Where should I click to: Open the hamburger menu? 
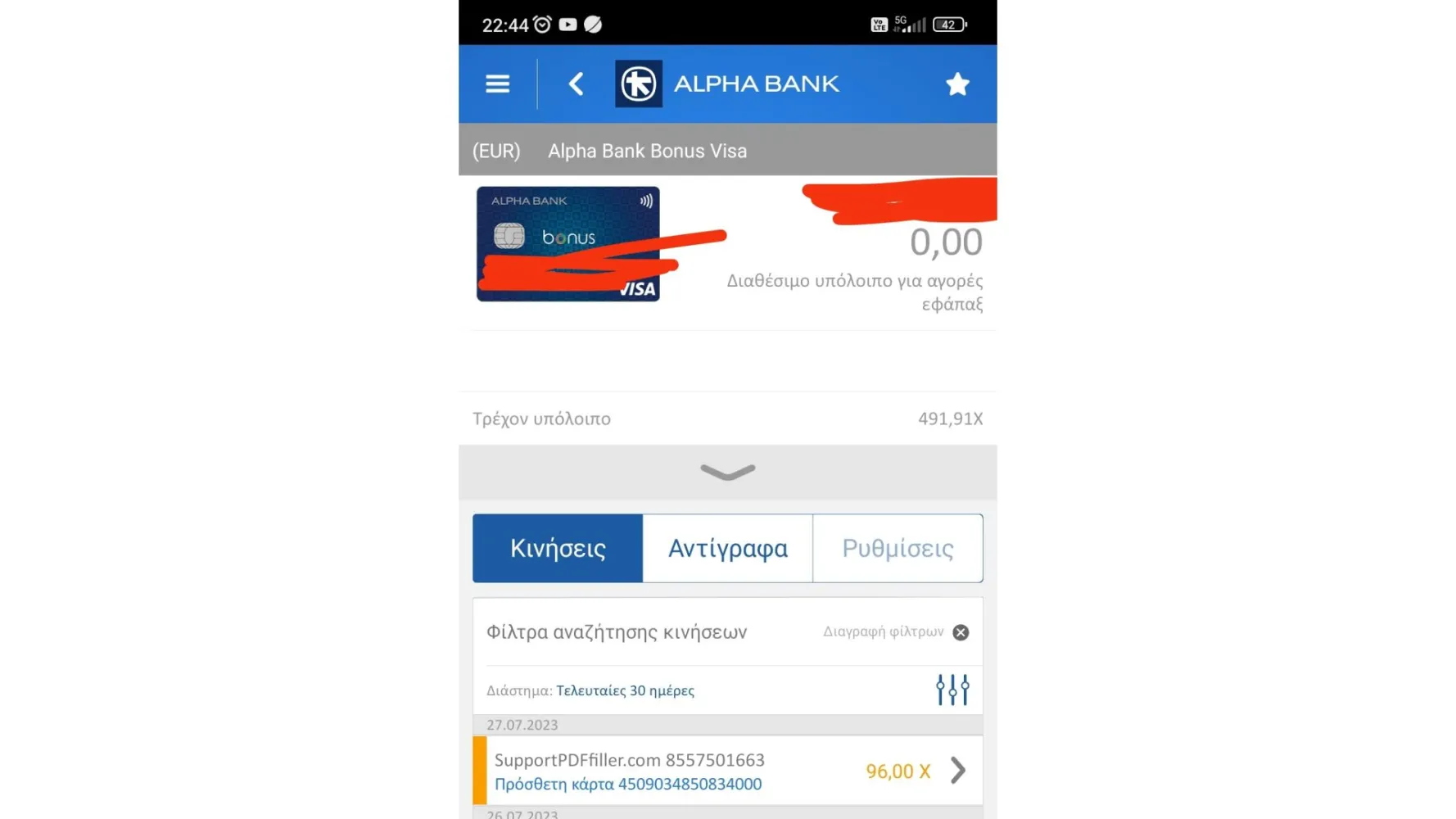click(497, 84)
